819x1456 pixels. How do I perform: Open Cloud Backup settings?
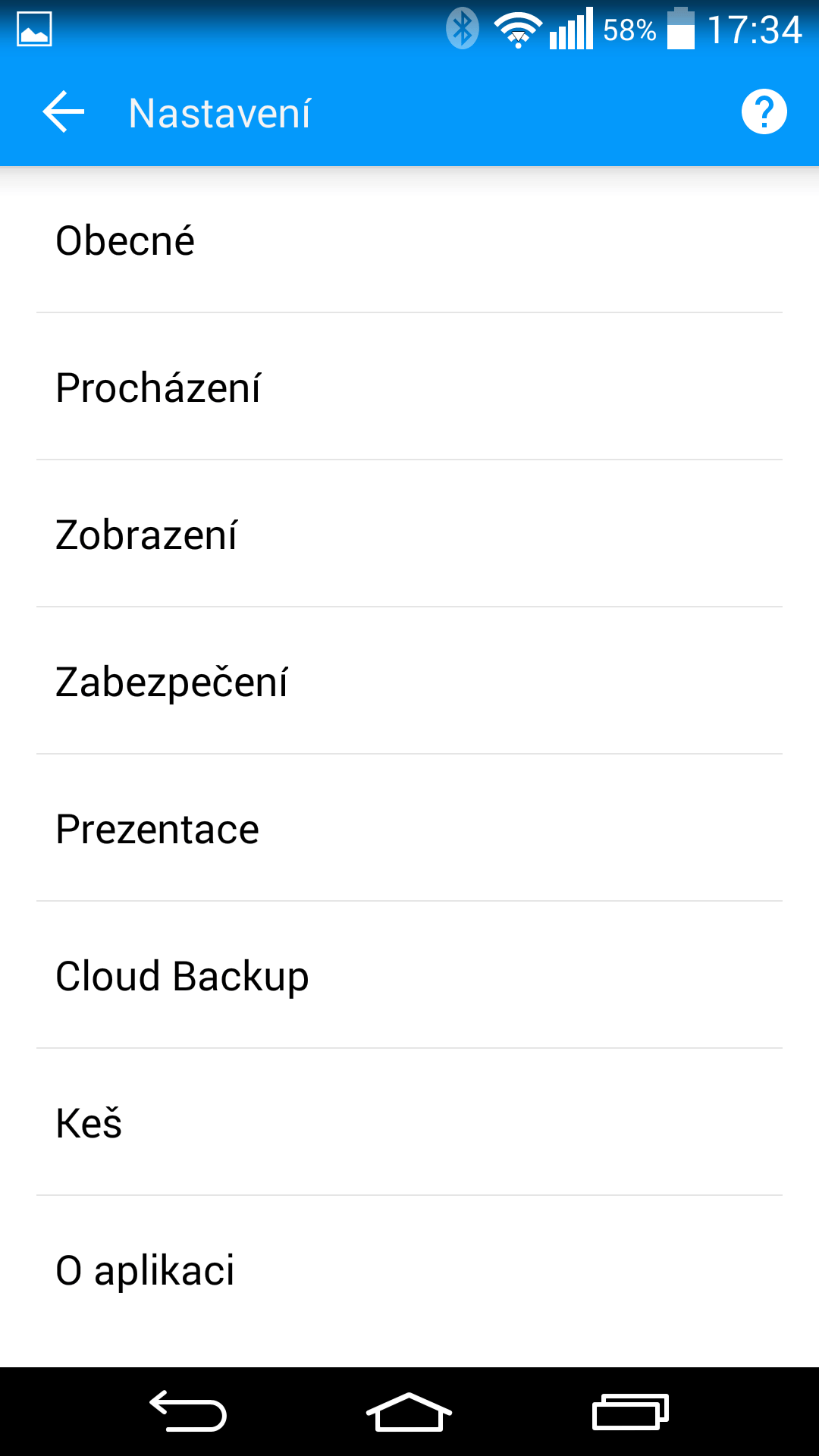click(x=409, y=975)
